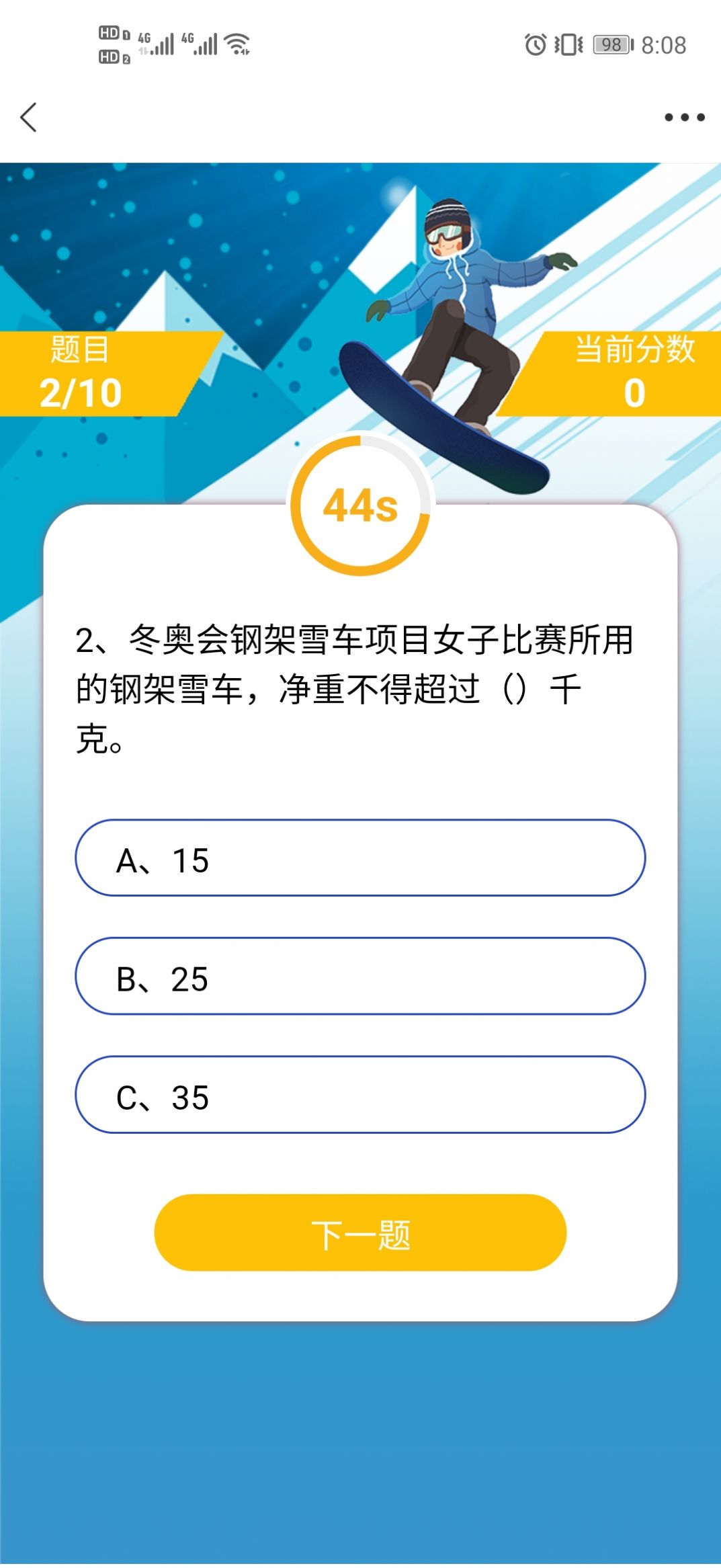The width and height of the screenshot is (721, 1568).
Task: Select answer option A, 15
Action: click(x=360, y=858)
